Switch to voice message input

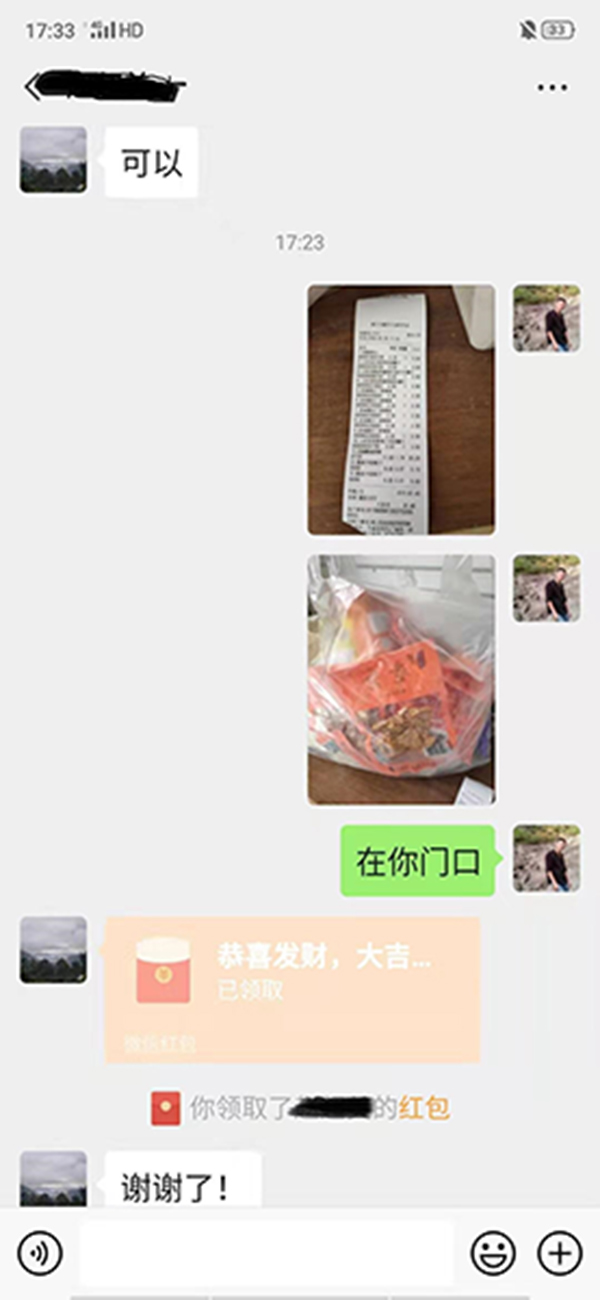[x=40, y=1252]
